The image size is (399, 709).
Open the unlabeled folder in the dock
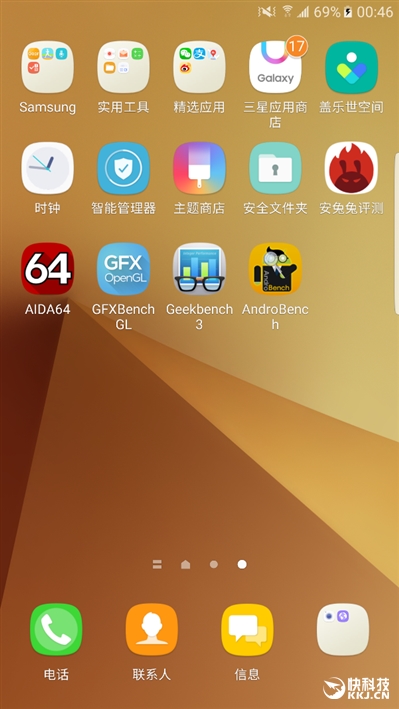pos(343,629)
